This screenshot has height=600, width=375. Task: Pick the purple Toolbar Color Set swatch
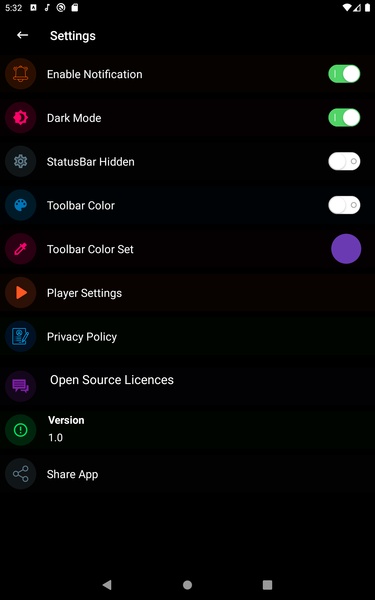pyautogui.click(x=346, y=249)
